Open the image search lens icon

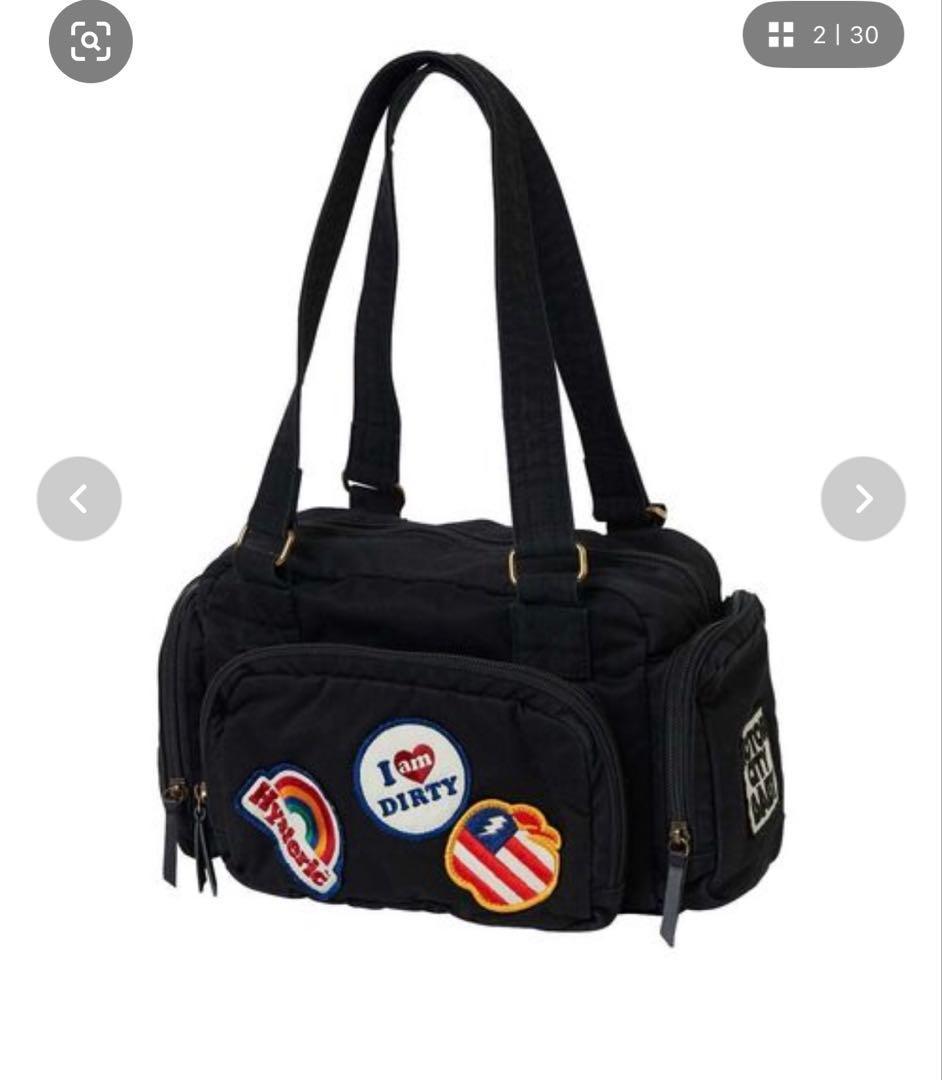click(x=90, y=41)
